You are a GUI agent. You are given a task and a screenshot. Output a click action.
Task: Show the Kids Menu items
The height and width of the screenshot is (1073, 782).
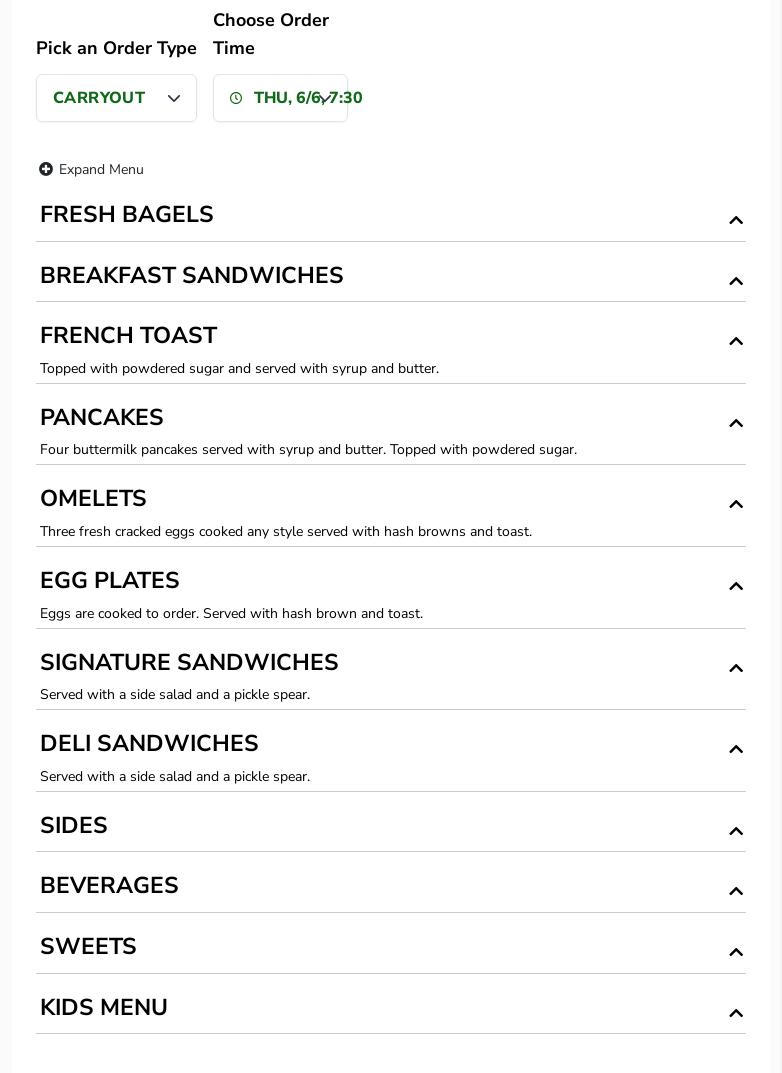(x=390, y=1009)
